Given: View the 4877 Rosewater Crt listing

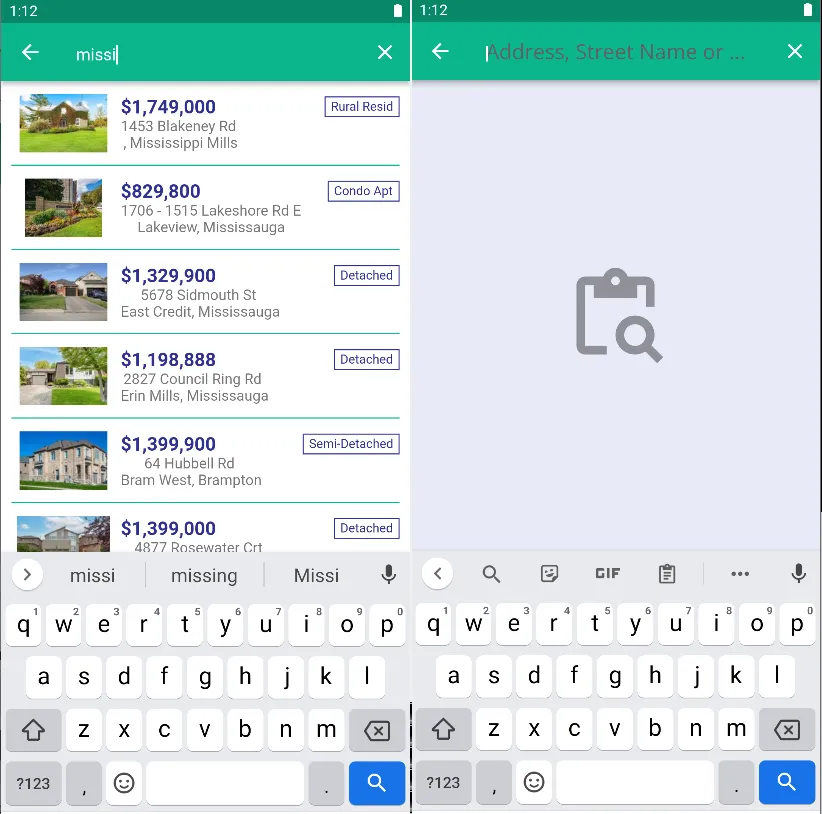Looking at the screenshot, I should (x=205, y=535).
